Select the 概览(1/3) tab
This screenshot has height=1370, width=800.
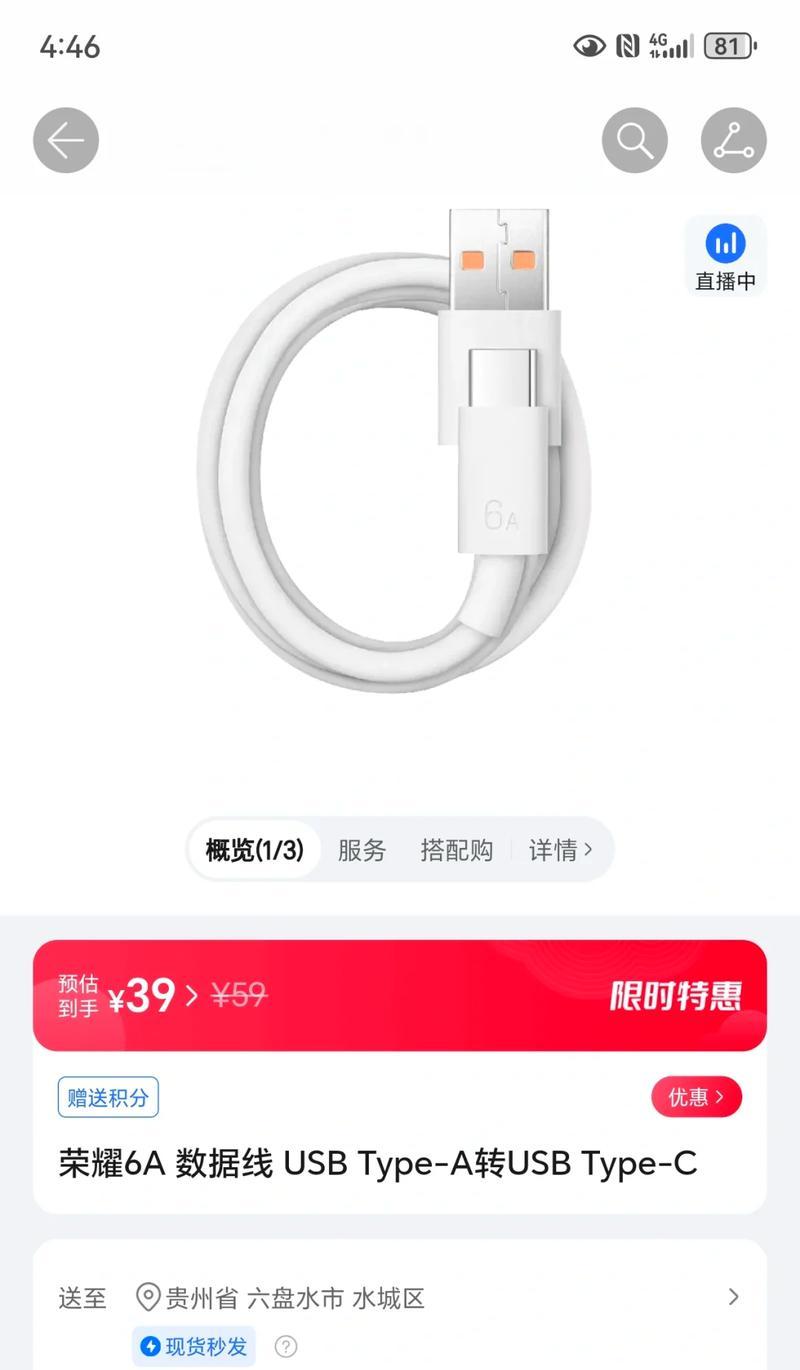254,850
